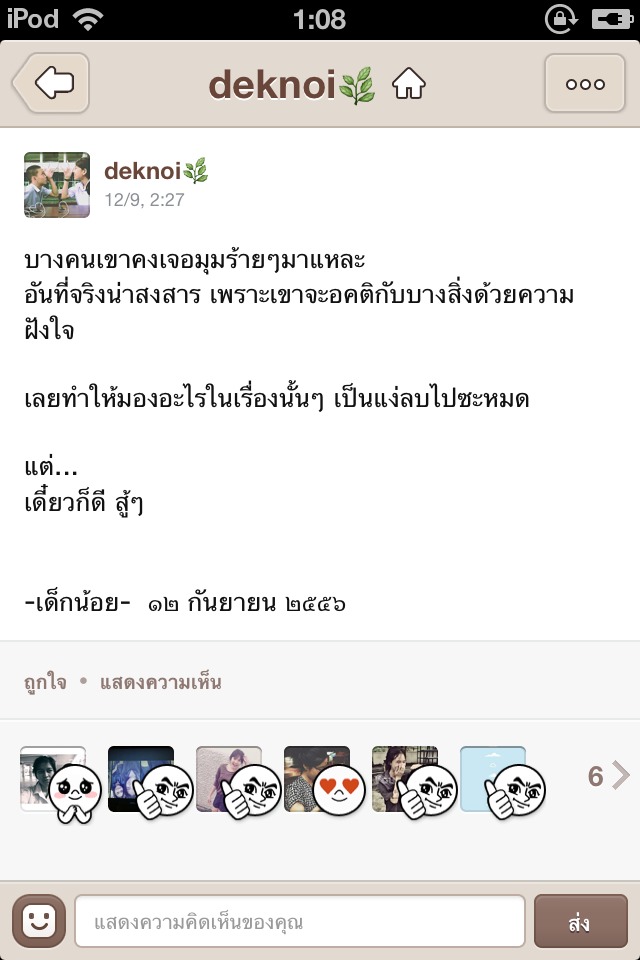Open the sticker smiley picker
Image resolution: width=640 pixels, height=960 pixels.
point(39,921)
